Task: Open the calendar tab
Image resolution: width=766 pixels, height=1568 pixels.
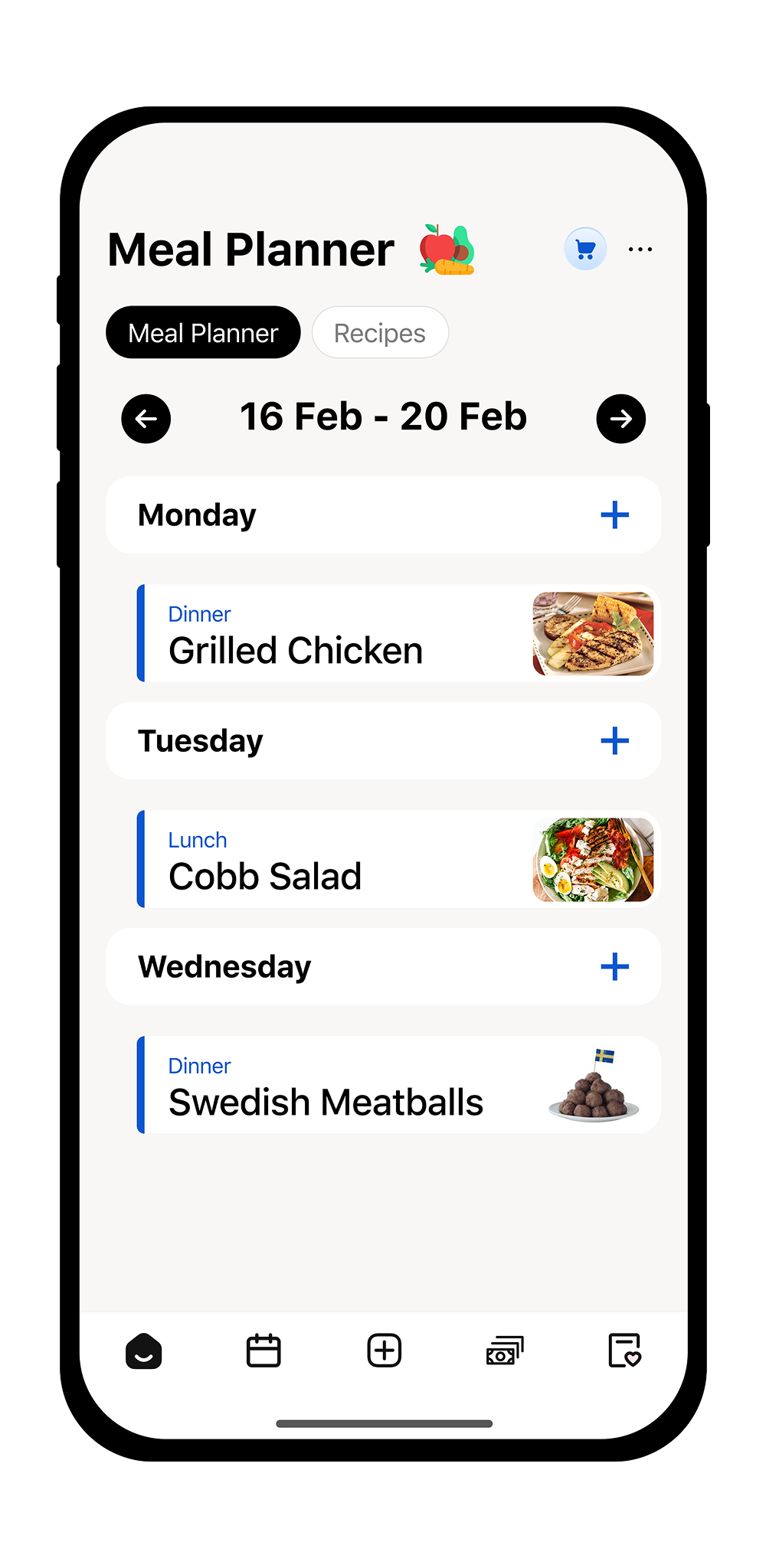Action: point(264,1351)
